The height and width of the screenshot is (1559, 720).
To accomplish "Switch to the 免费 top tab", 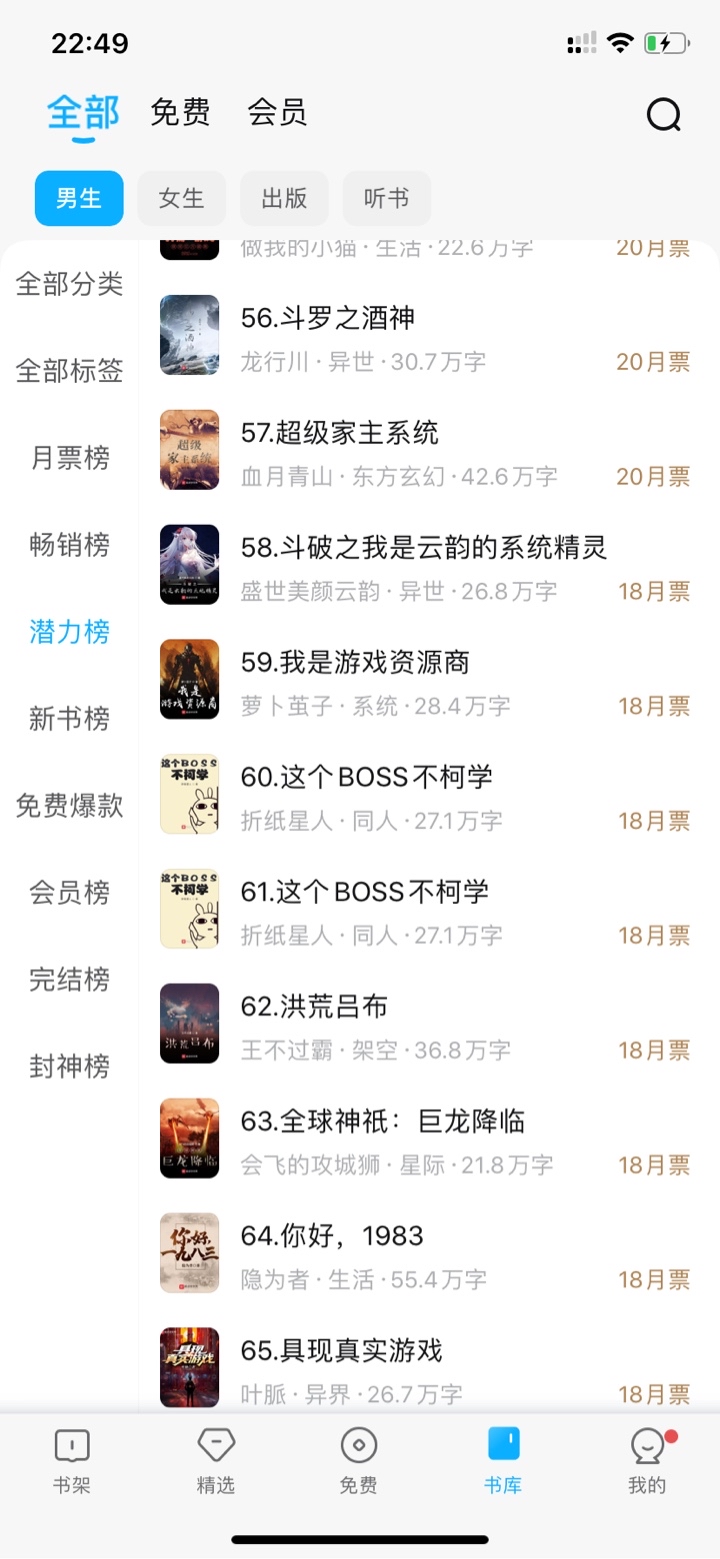I will pyautogui.click(x=180, y=112).
